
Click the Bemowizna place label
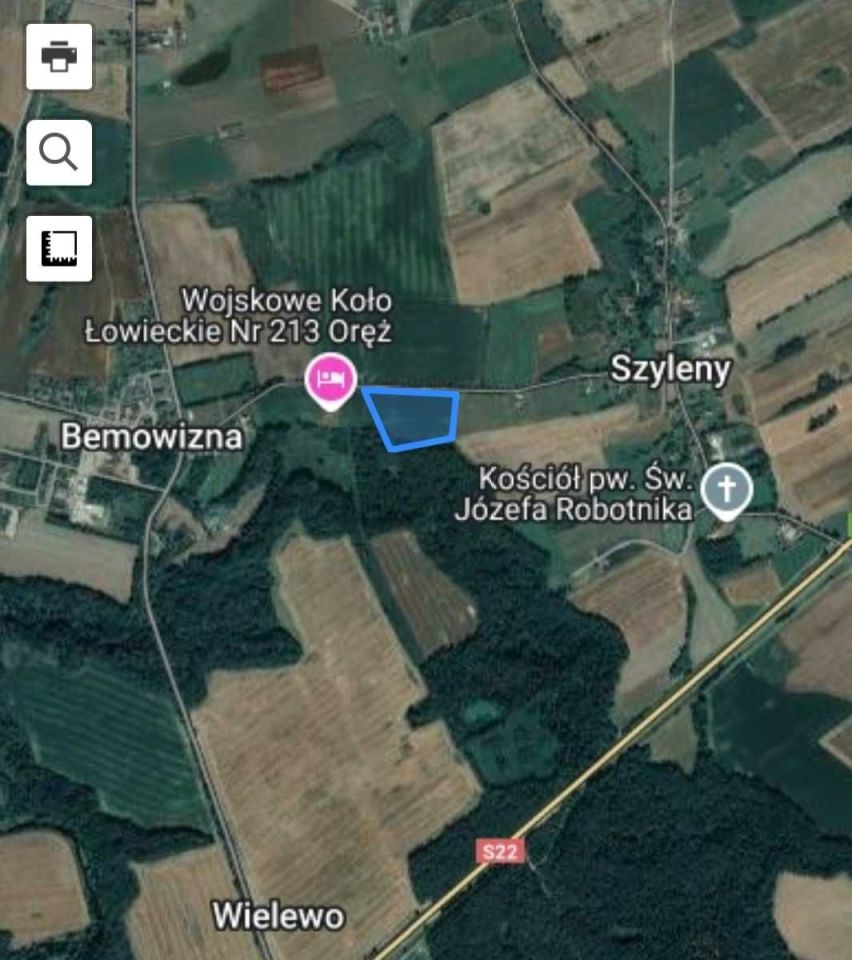(x=154, y=437)
